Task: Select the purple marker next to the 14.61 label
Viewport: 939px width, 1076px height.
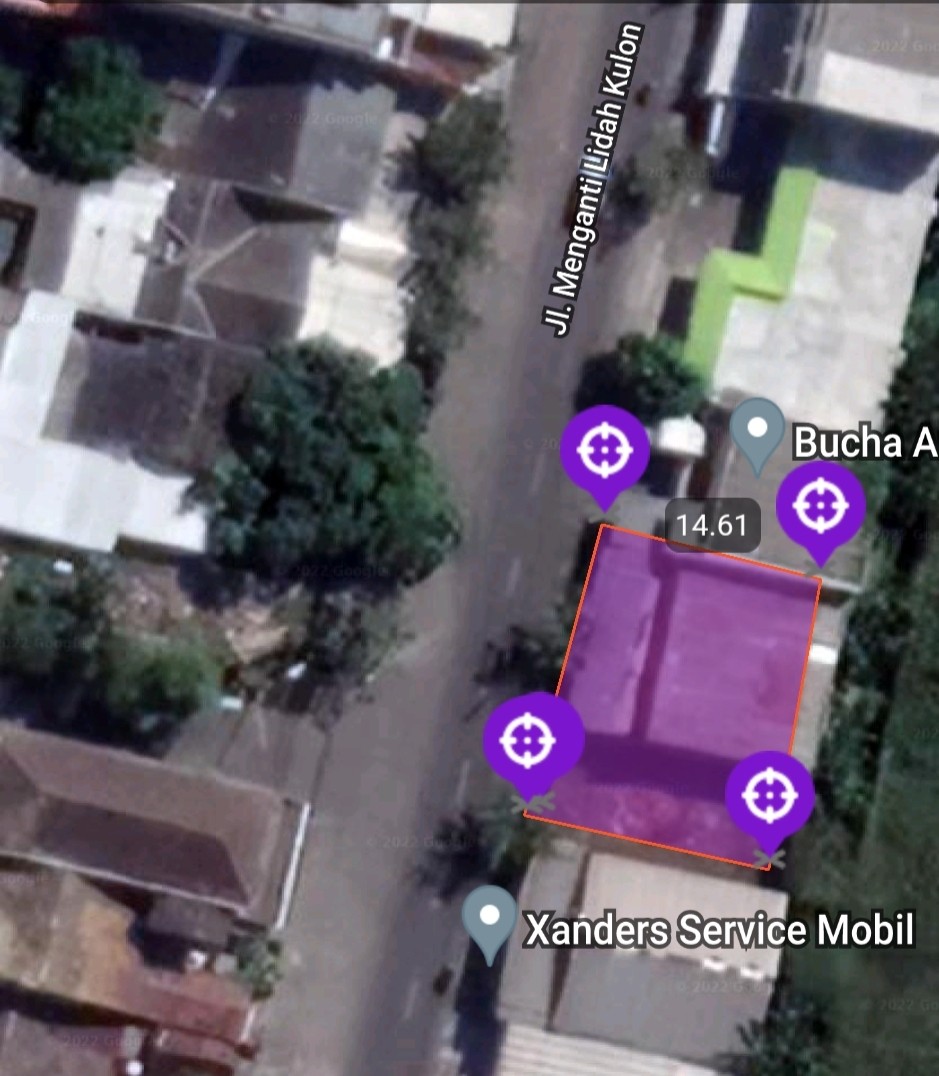Action: pos(604,452)
